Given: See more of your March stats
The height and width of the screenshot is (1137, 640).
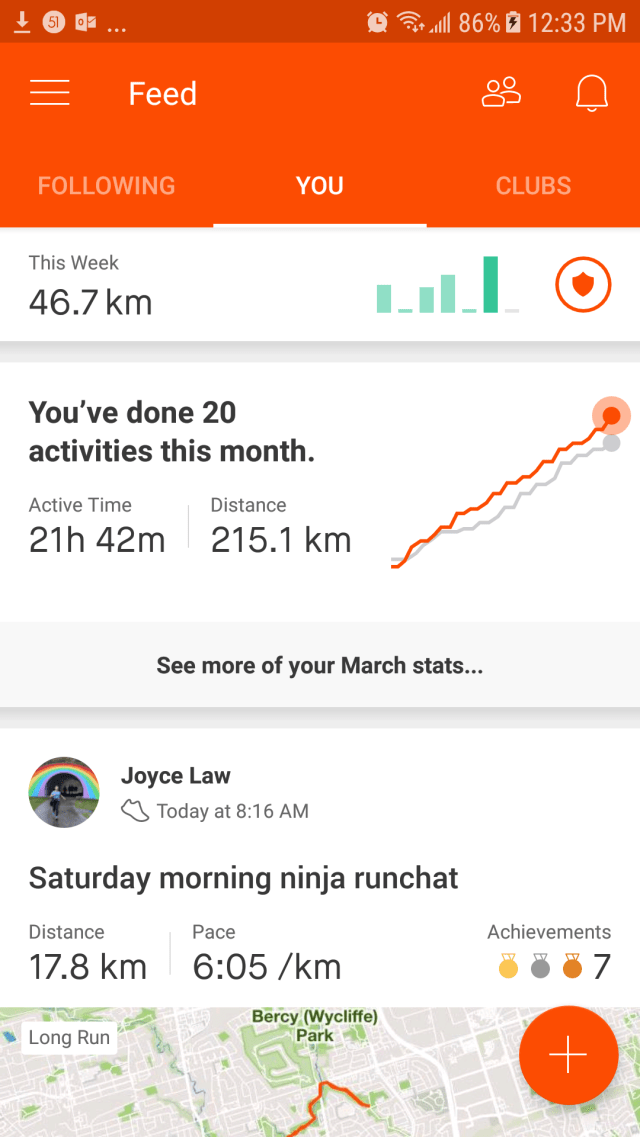Looking at the screenshot, I should click(320, 666).
